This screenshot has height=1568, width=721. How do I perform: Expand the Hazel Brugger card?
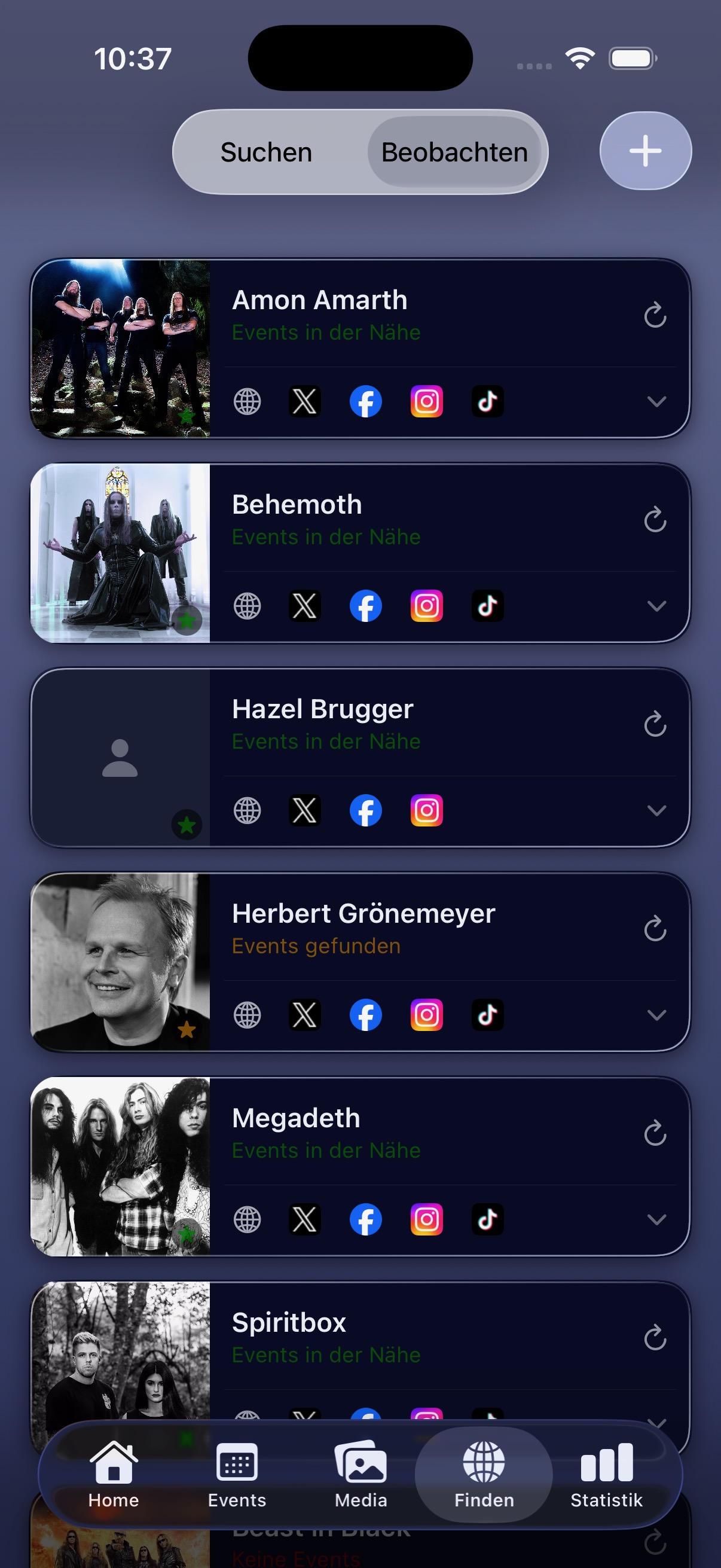tap(656, 811)
